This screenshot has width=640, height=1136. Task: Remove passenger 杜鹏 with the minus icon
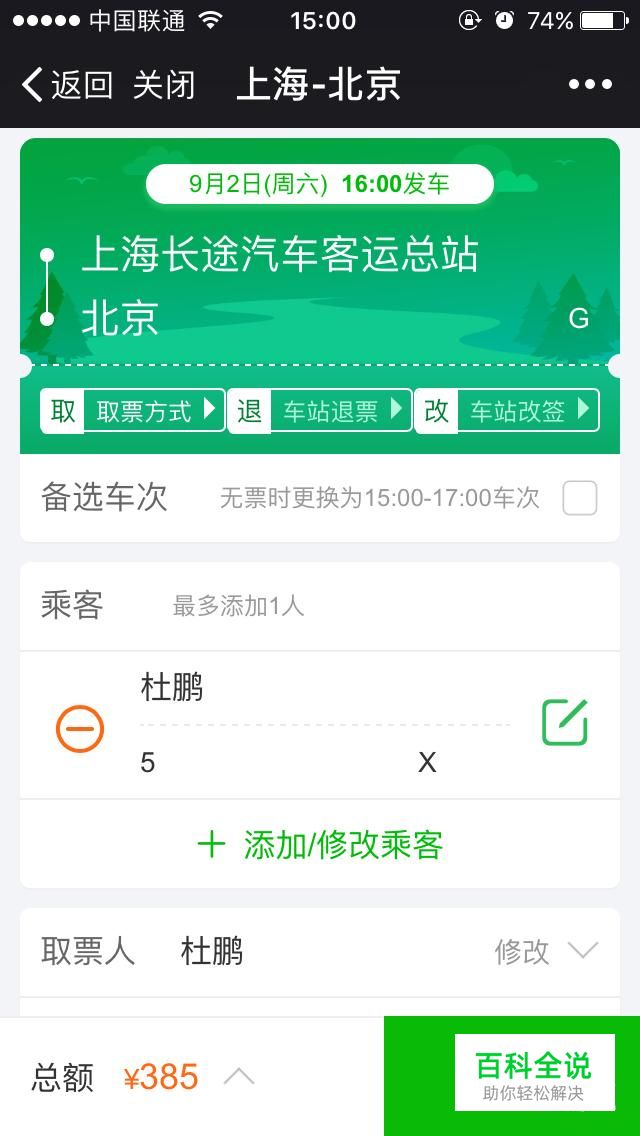pyautogui.click(x=80, y=728)
